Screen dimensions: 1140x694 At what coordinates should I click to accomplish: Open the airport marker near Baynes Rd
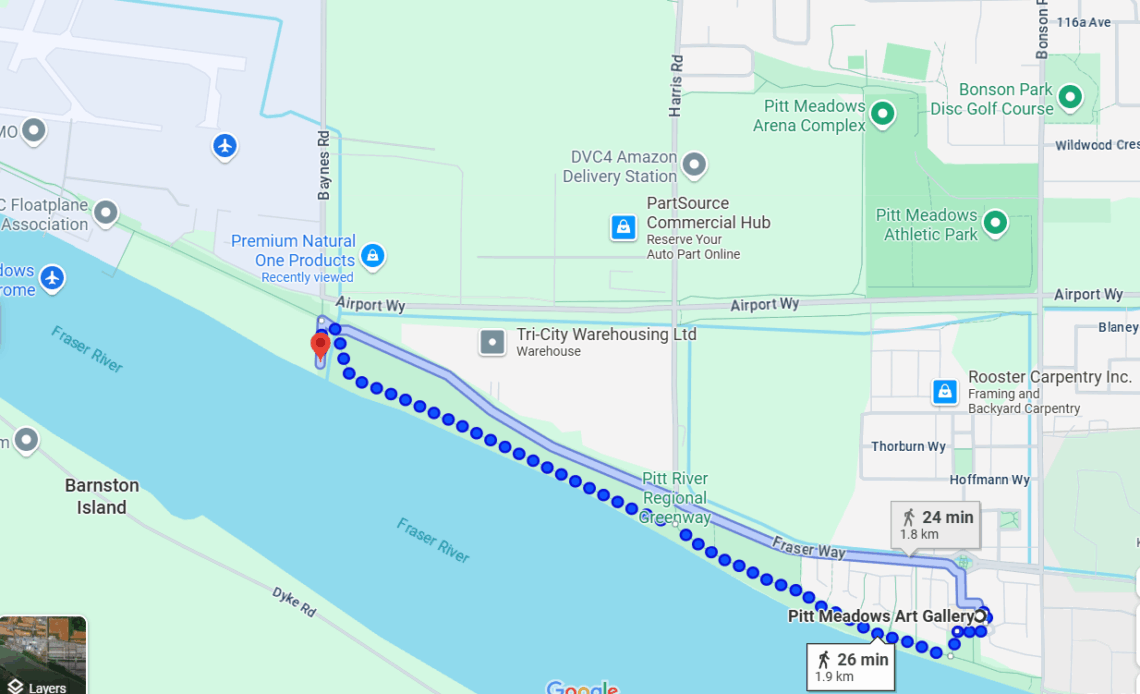tap(225, 147)
